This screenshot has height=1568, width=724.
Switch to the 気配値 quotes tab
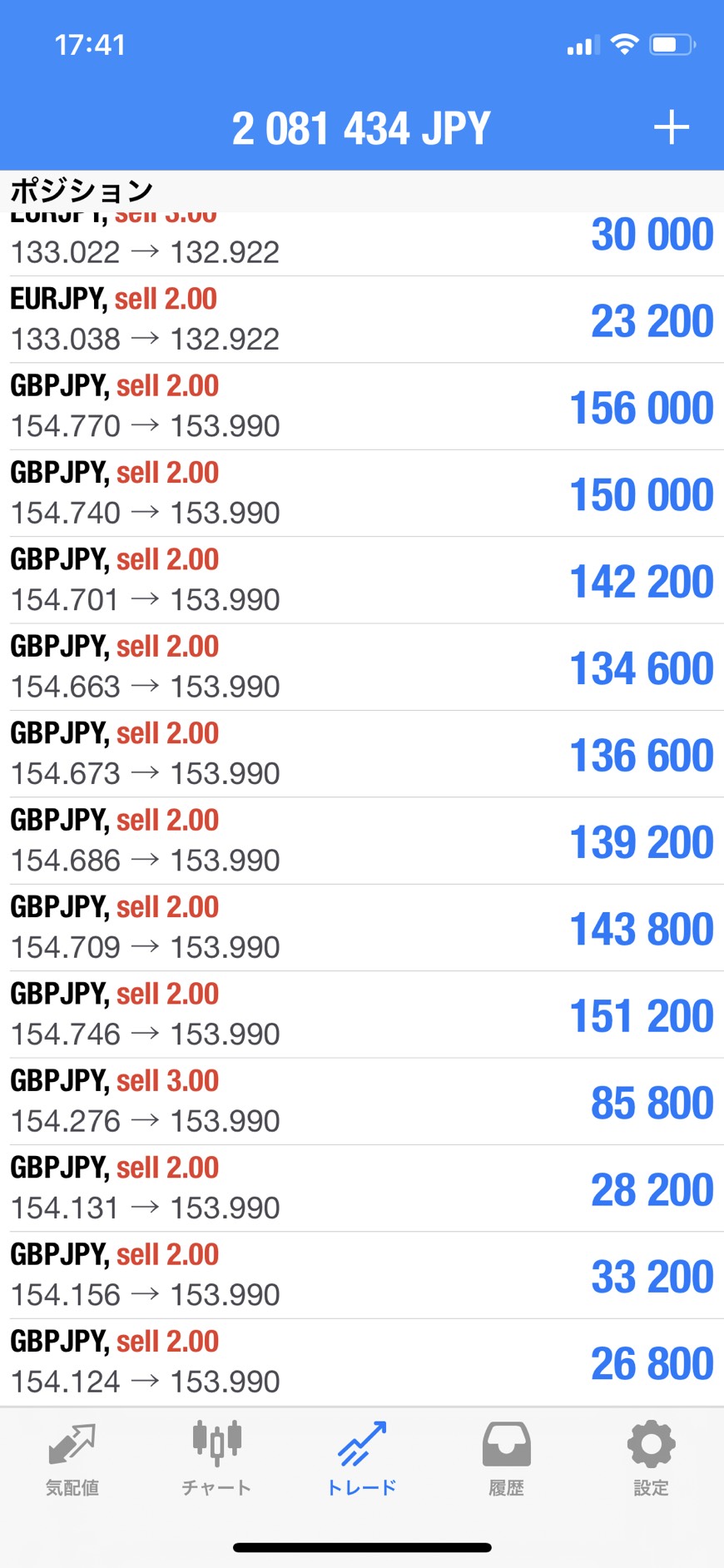tap(72, 1458)
